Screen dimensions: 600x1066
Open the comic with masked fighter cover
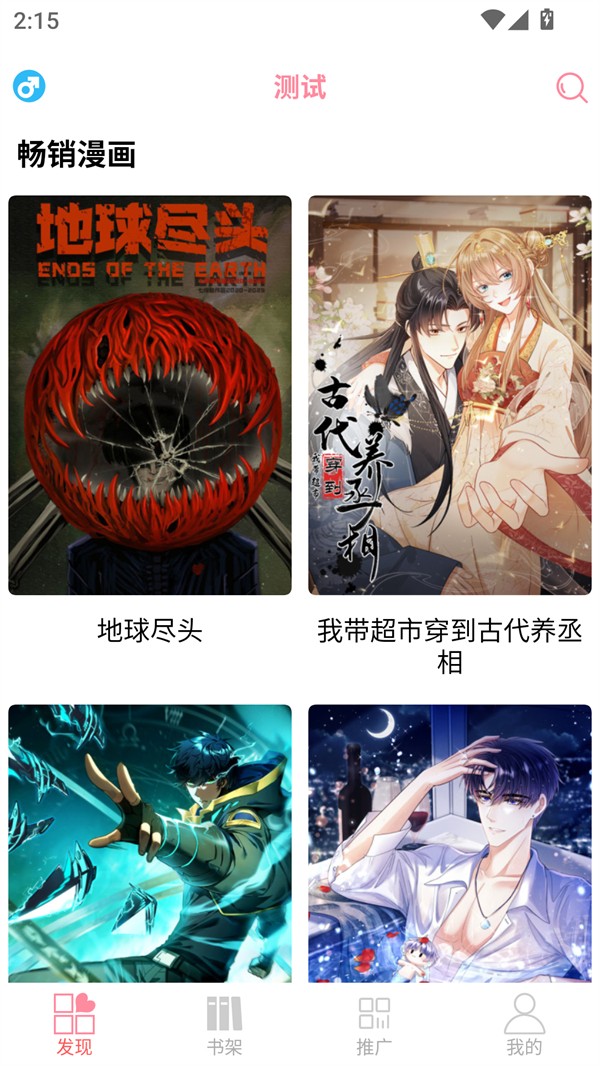(x=150, y=842)
